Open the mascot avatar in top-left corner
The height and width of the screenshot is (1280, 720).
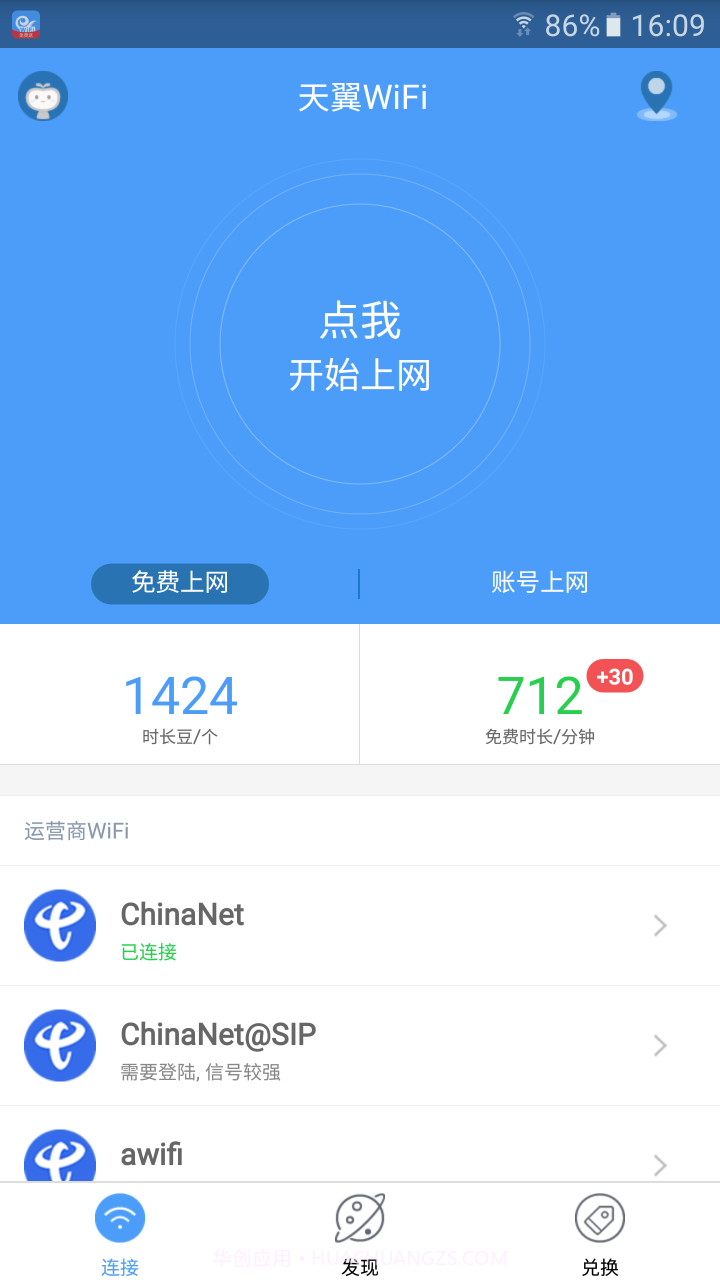click(x=42, y=96)
